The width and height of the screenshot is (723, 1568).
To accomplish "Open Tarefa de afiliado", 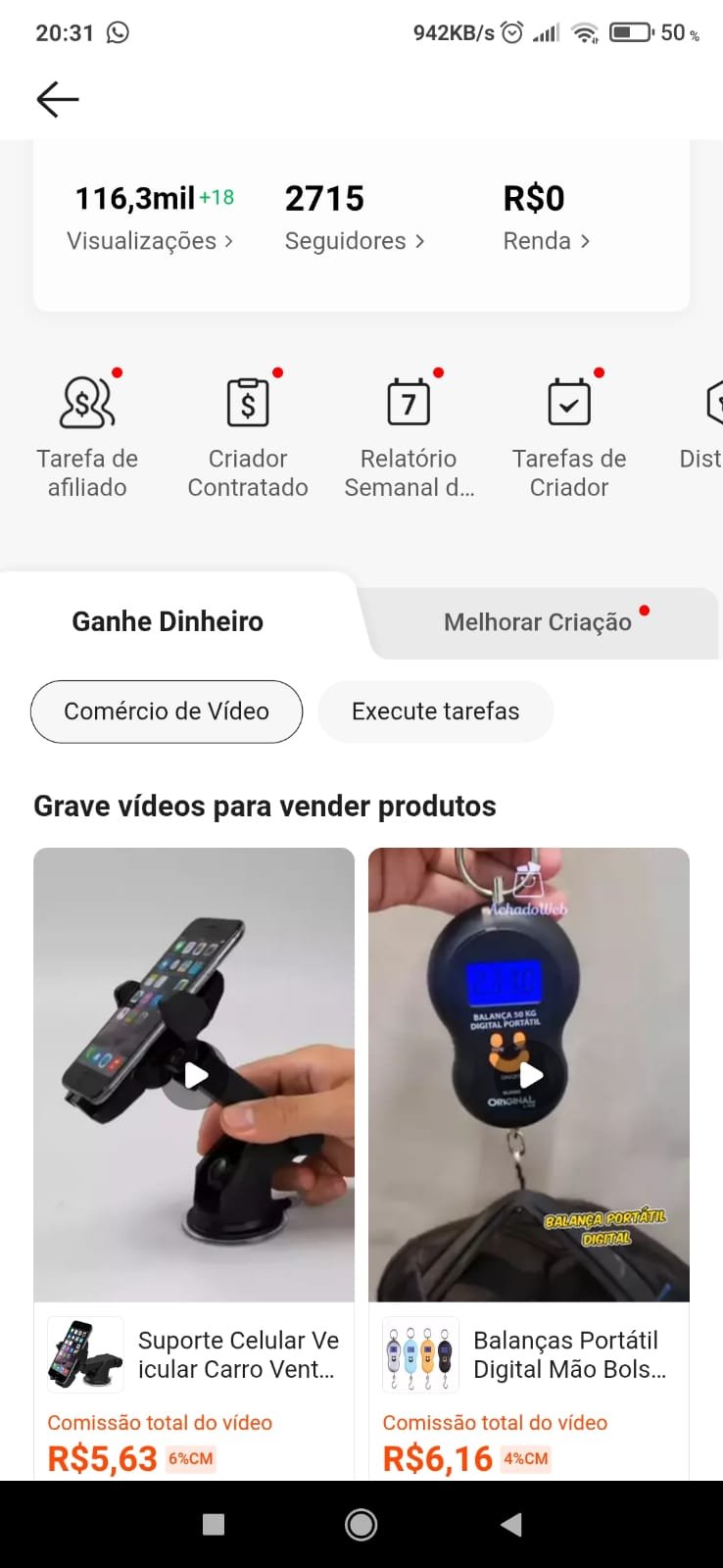I will point(87,431).
